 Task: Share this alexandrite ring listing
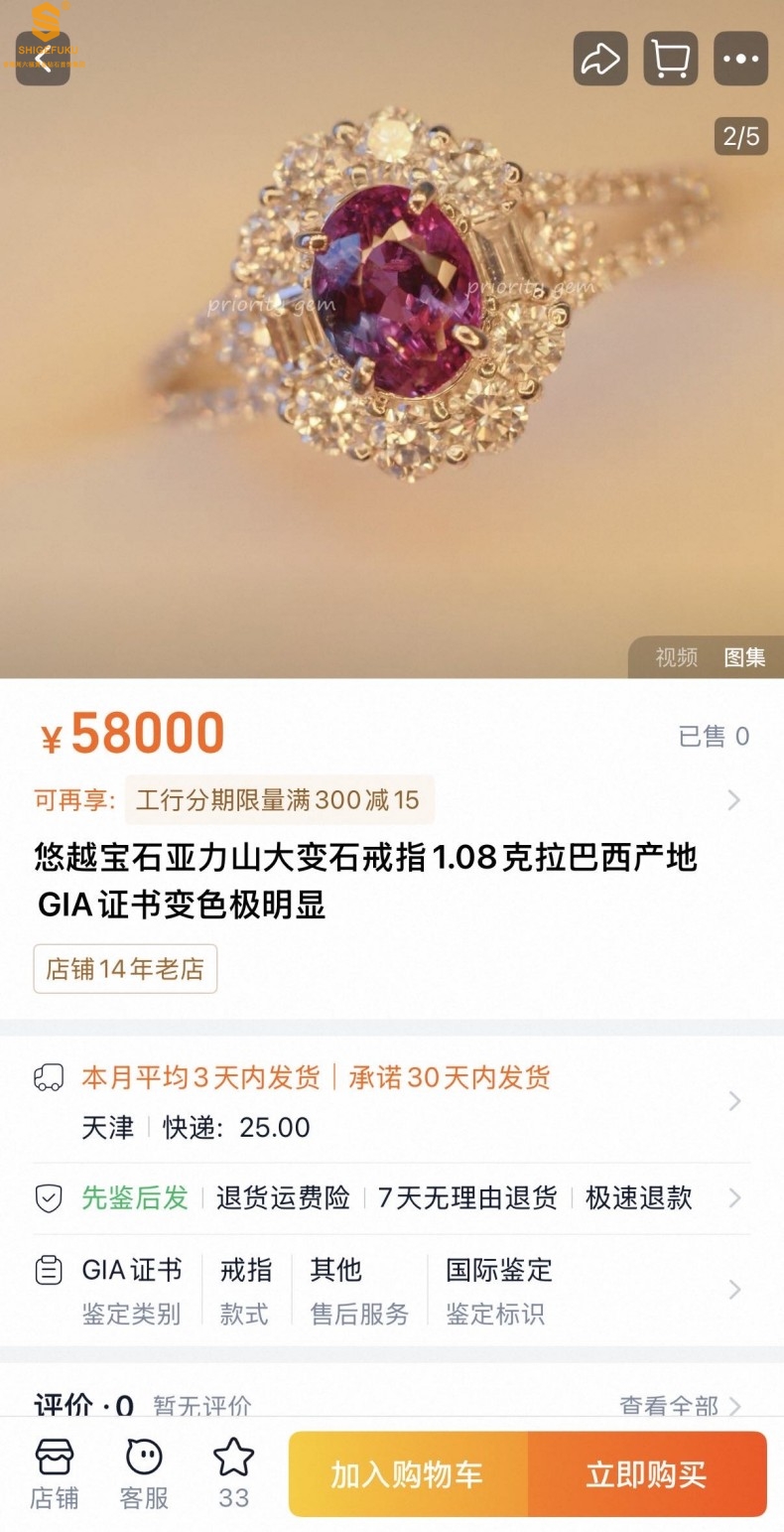pos(600,59)
